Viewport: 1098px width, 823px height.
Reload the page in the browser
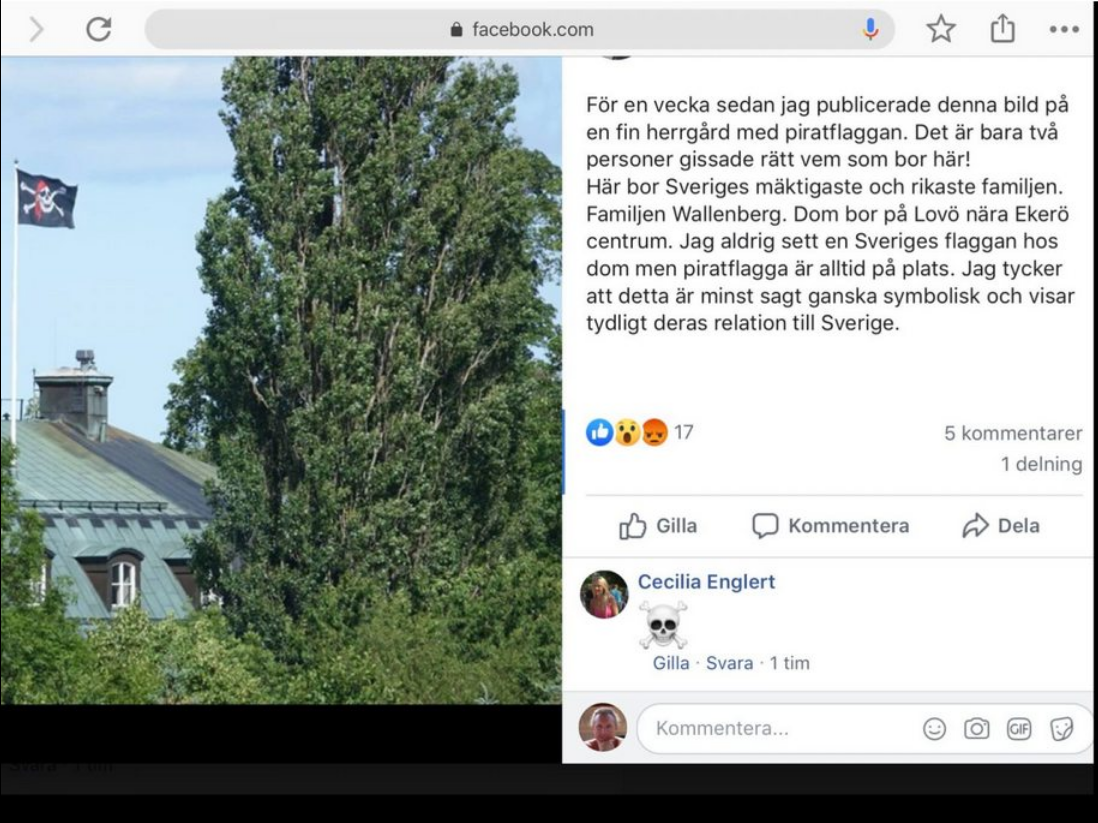point(98,30)
